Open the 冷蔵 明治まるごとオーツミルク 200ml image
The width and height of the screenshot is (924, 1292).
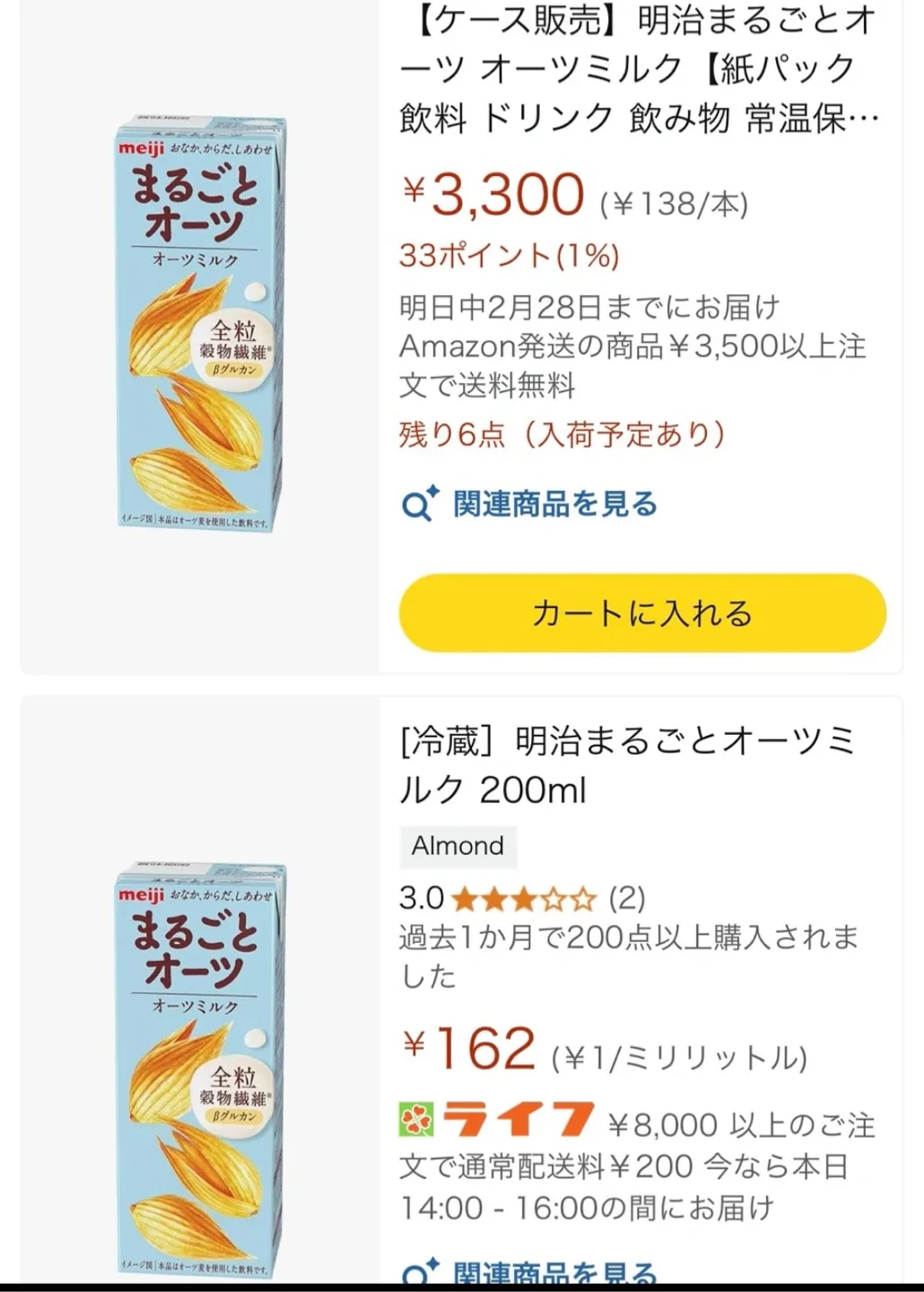[199, 1068]
